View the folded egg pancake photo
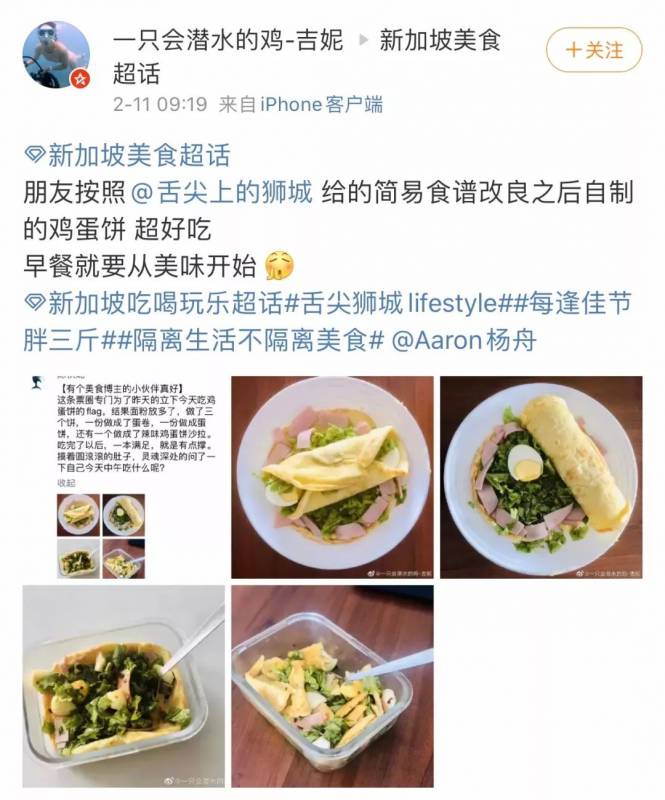The height and width of the screenshot is (800, 665). [332, 477]
